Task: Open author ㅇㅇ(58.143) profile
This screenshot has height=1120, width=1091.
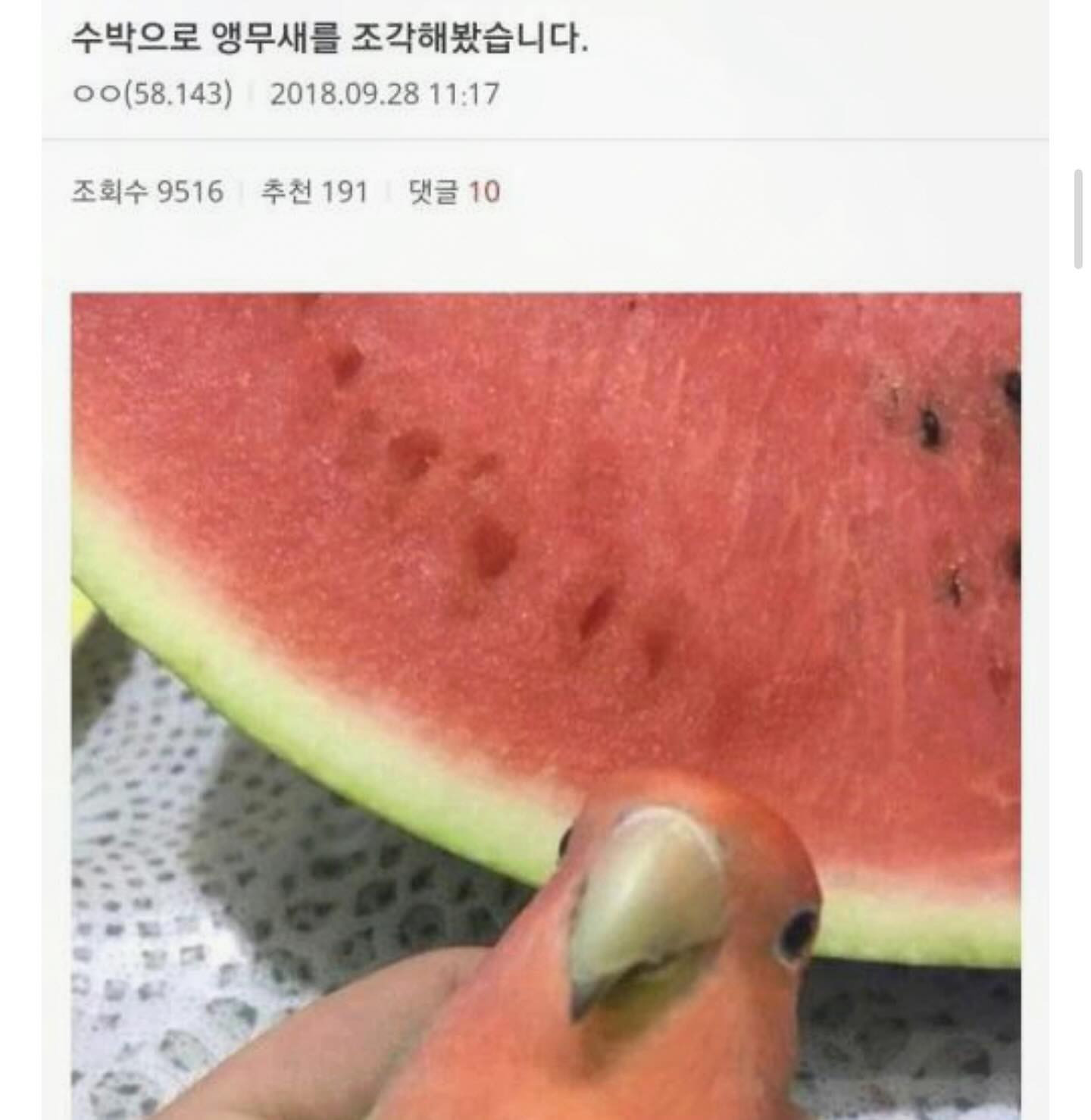Action: (x=152, y=94)
